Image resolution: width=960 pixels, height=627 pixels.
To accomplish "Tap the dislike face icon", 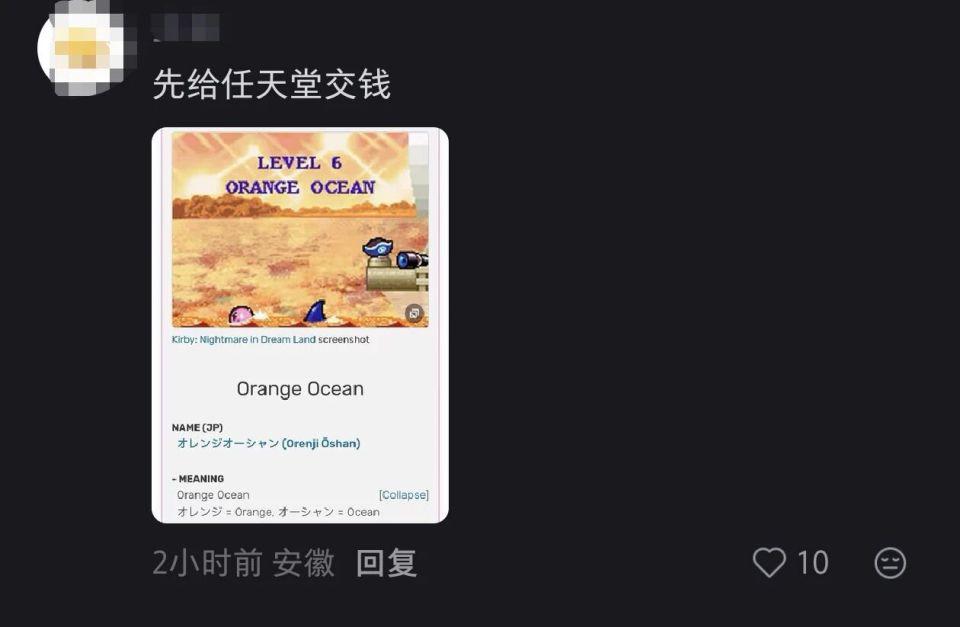I will 890,563.
